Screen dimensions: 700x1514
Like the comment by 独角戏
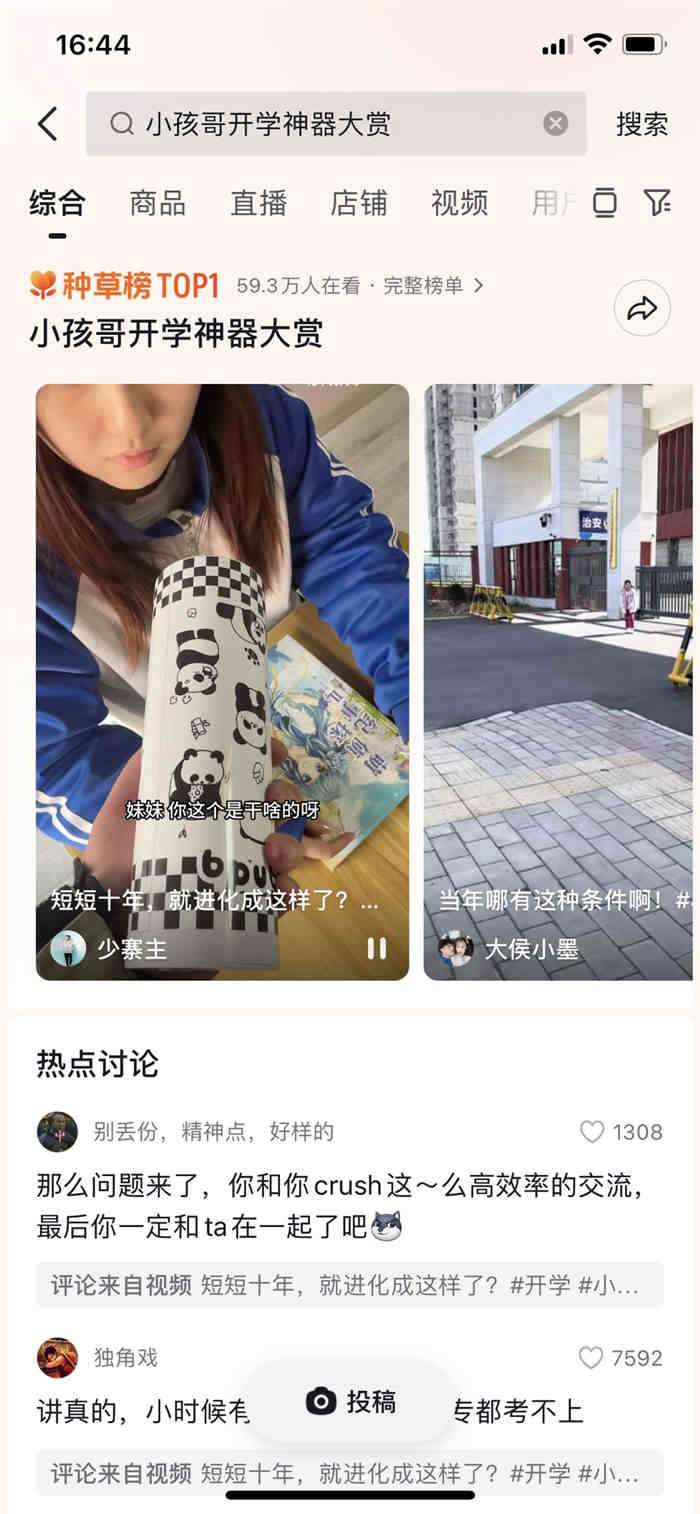tap(591, 1358)
